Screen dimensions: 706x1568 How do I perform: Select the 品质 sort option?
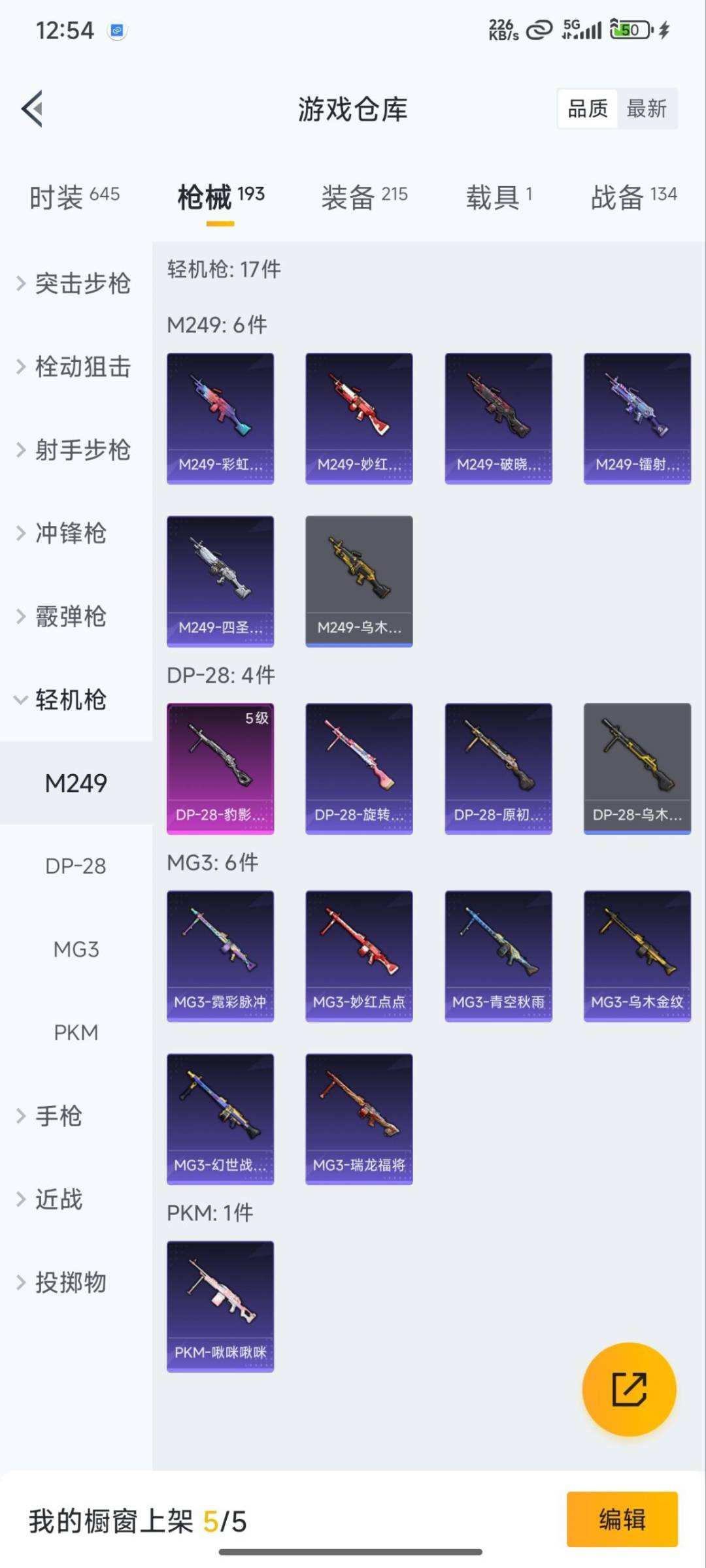(x=587, y=108)
